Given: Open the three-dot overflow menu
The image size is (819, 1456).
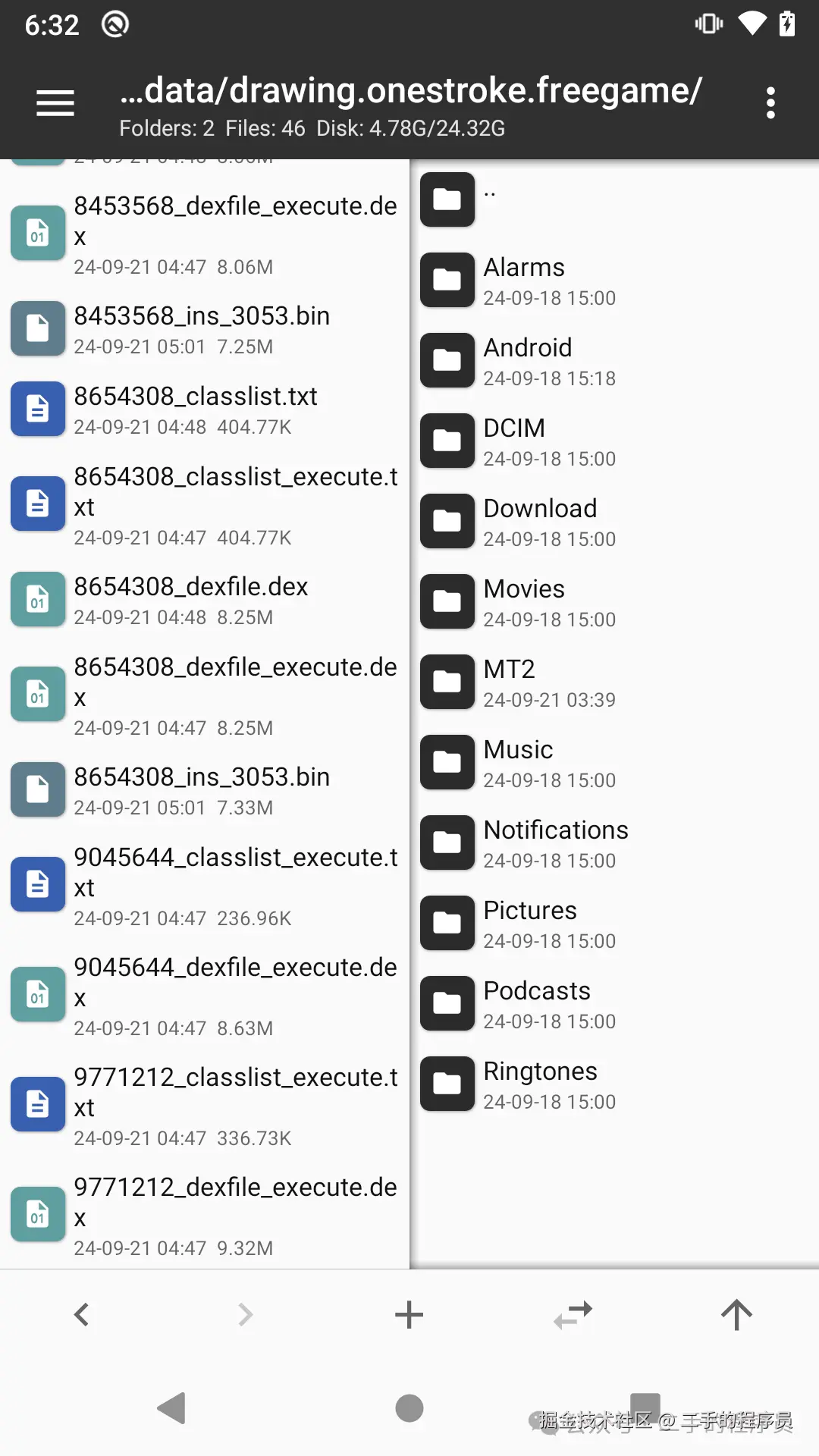Looking at the screenshot, I should 770,103.
